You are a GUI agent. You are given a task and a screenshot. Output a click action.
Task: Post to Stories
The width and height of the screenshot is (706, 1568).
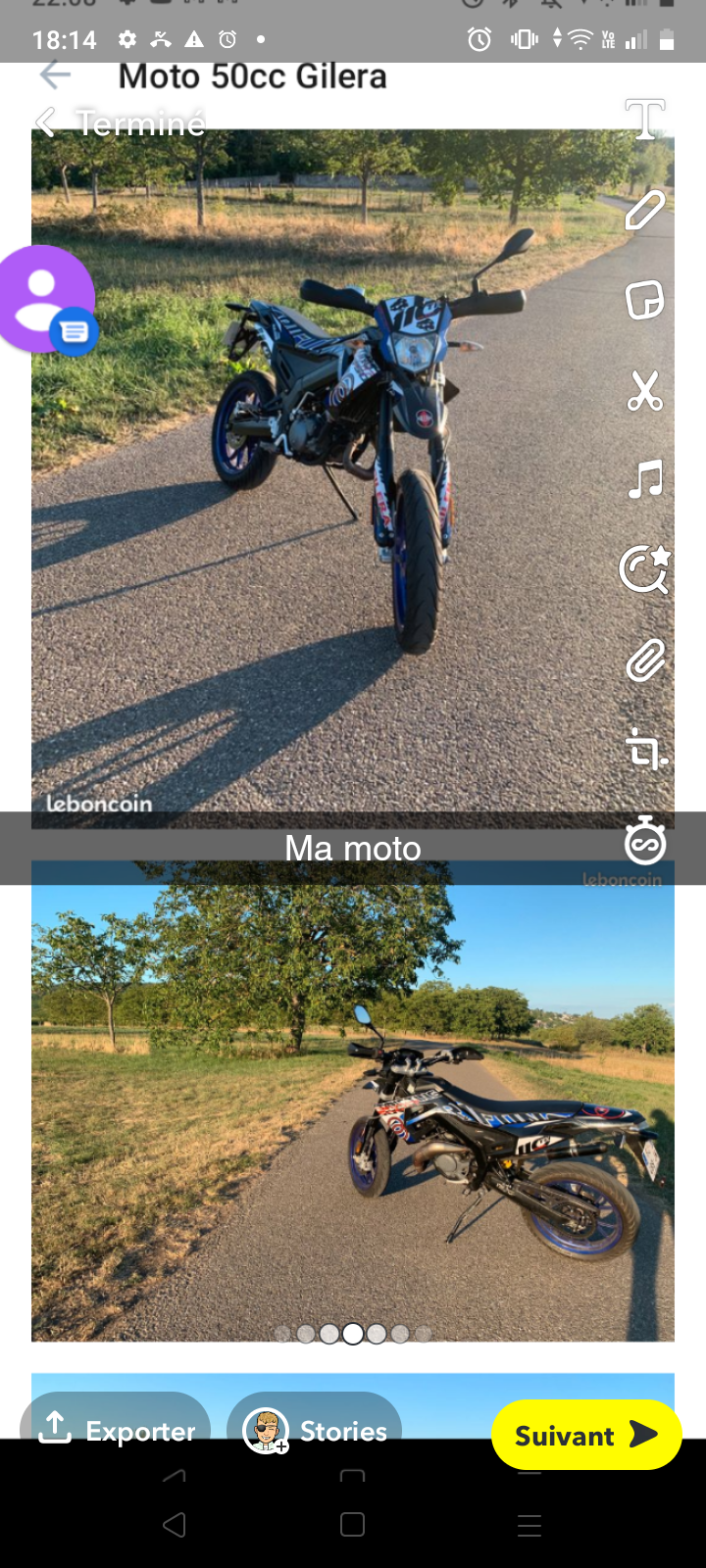tap(316, 1431)
